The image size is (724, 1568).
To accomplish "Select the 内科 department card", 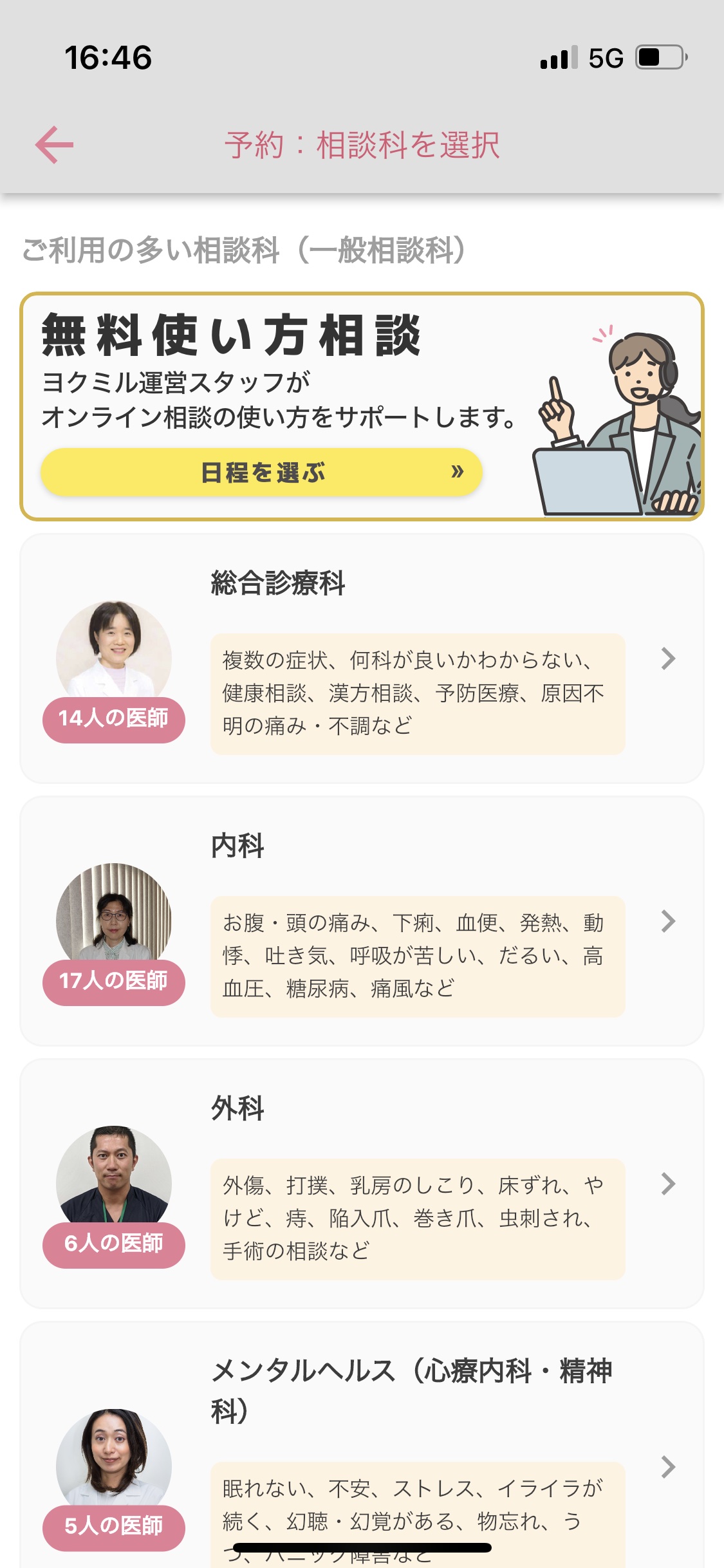I will tap(362, 921).
